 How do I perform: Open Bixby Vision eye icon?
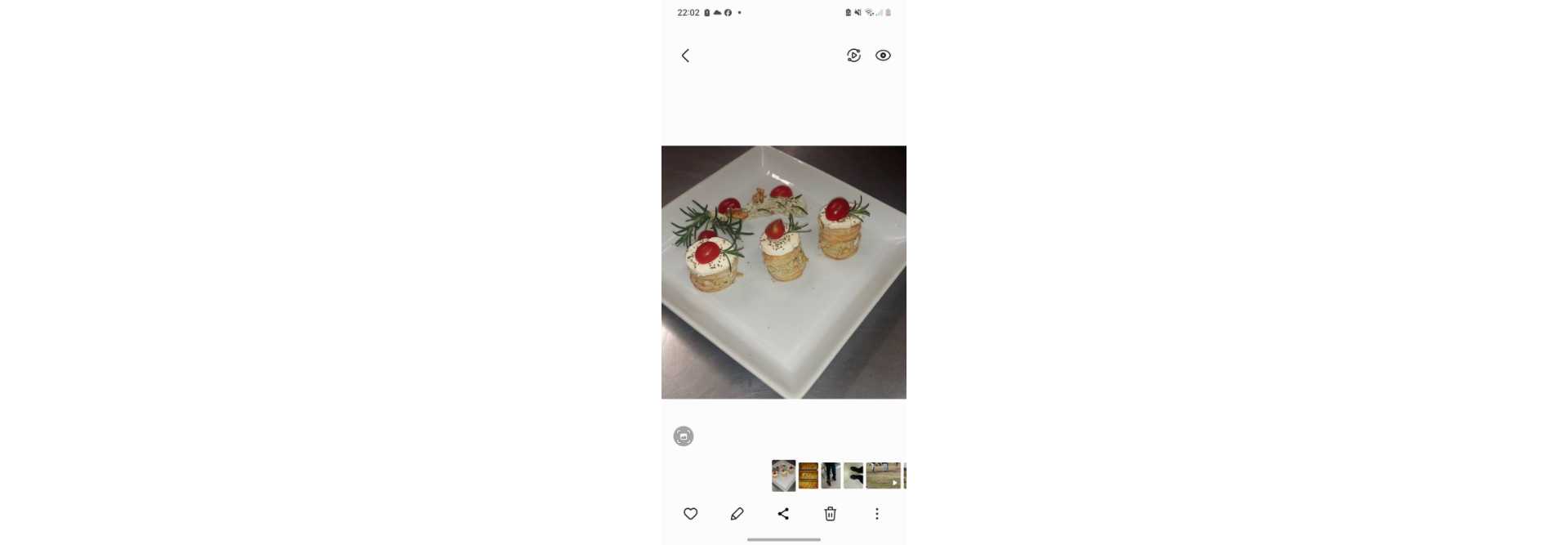(883, 56)
